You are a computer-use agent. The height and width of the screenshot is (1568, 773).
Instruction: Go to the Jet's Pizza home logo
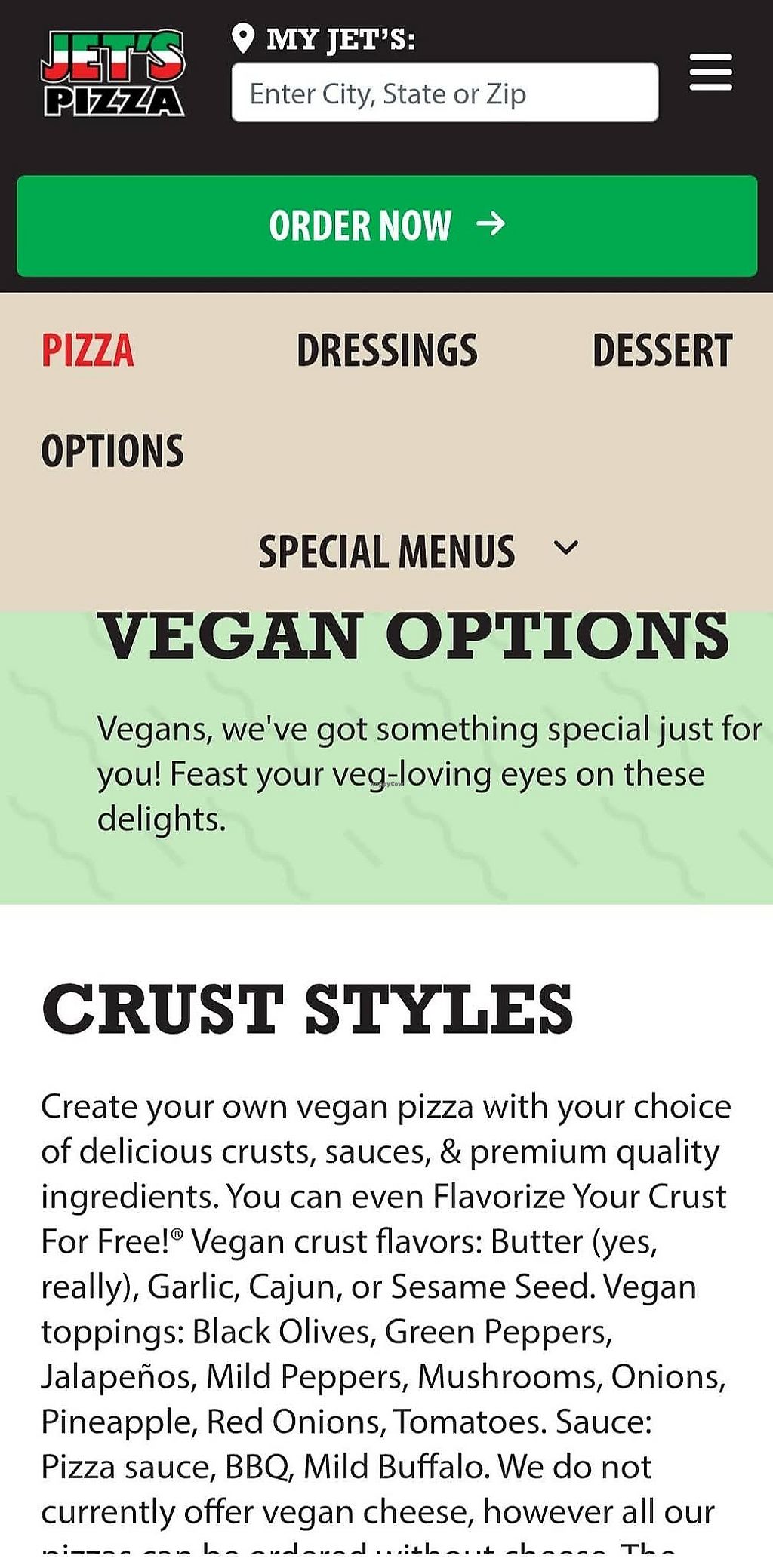[x=112, y=74]
